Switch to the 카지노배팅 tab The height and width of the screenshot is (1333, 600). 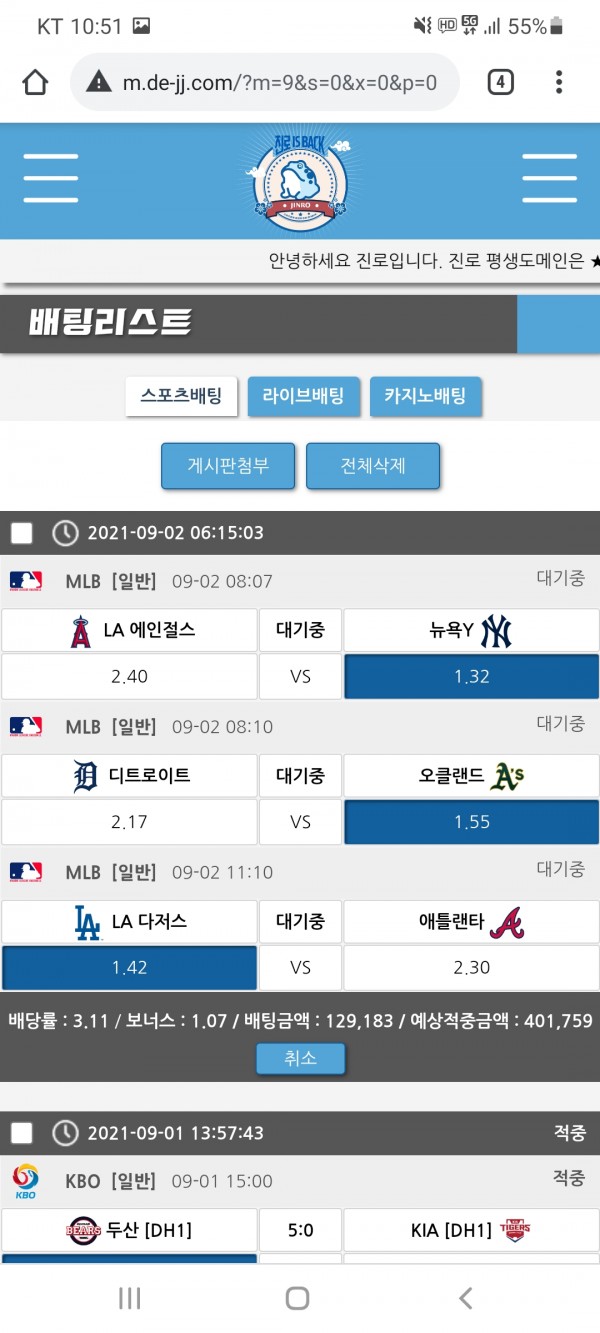click(x=425, y=396)
